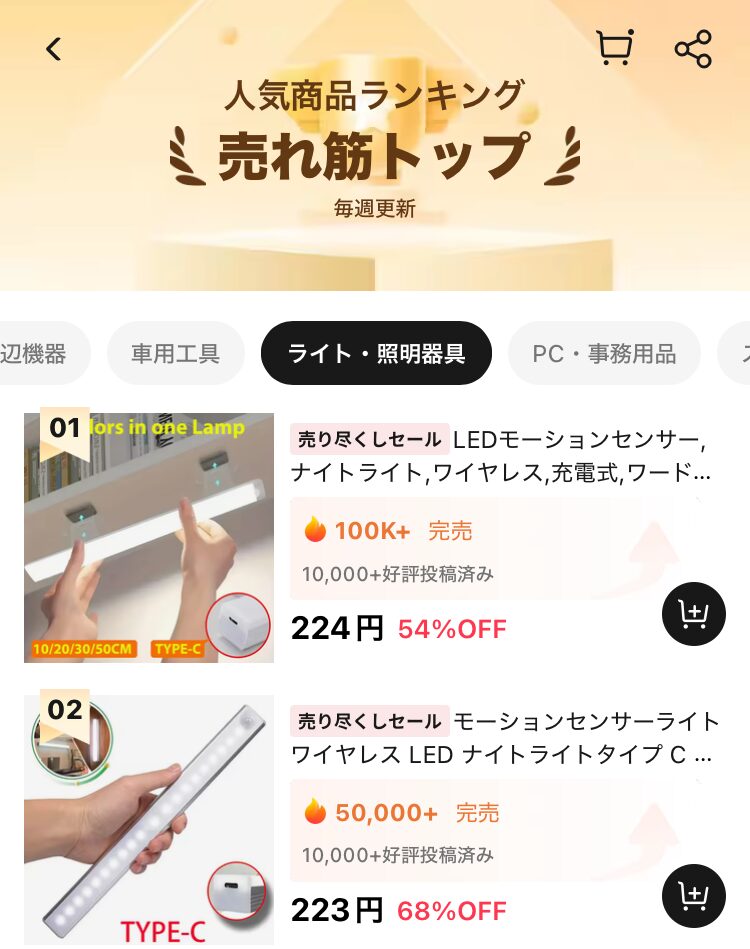
Task: Add the 223円 light to cart
Action: pos(693,895)
